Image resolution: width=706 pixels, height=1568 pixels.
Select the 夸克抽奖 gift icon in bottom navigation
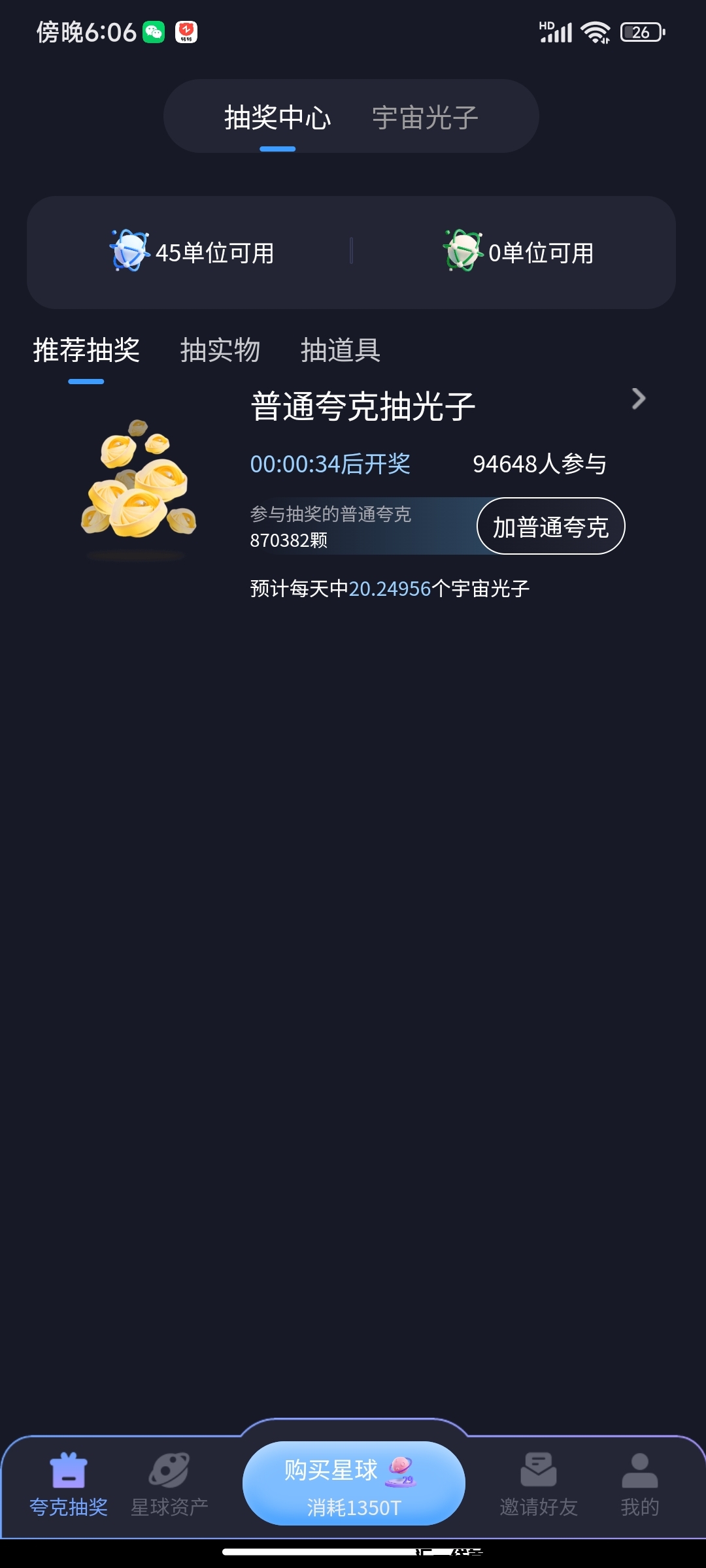pos(67,1473)
